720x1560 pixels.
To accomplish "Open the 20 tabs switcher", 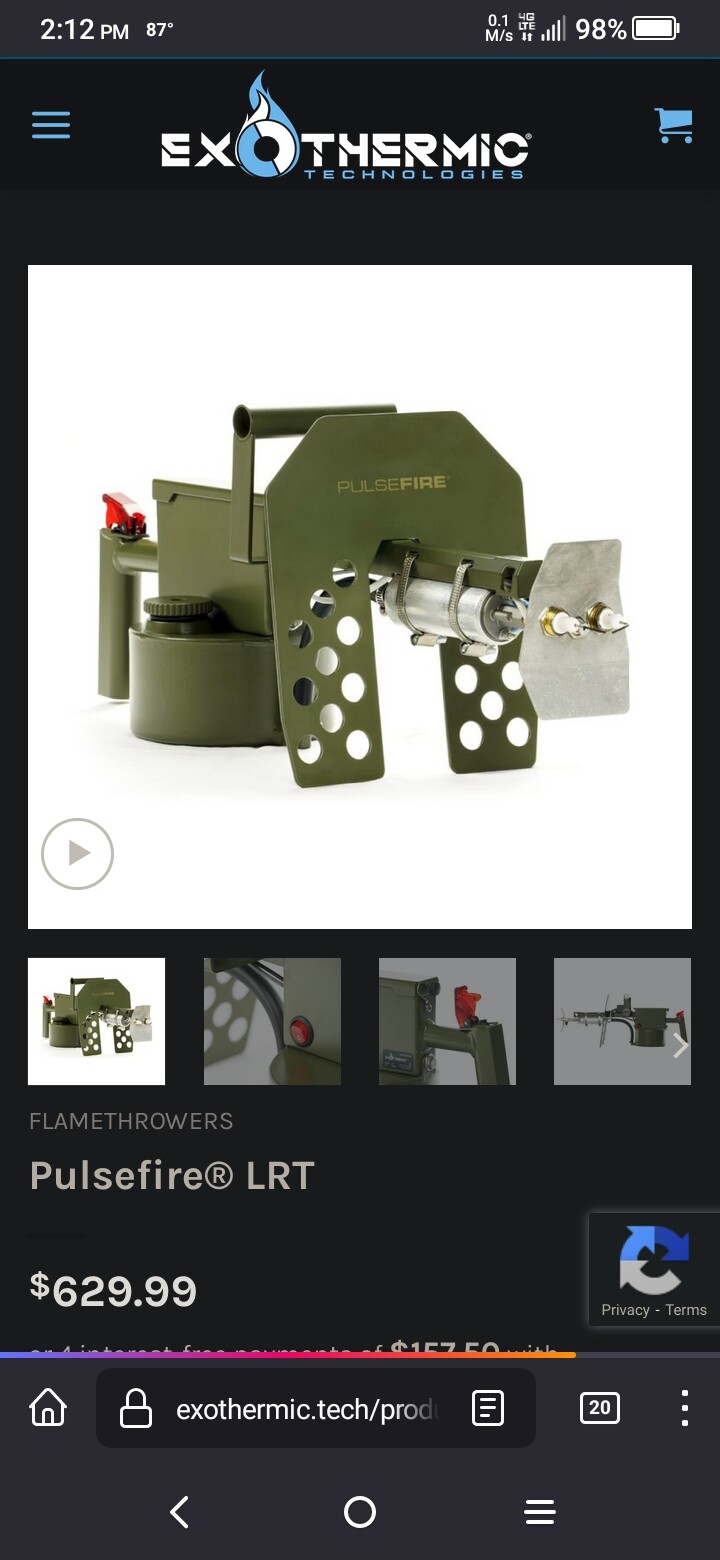I will (x=600, y=1408).
